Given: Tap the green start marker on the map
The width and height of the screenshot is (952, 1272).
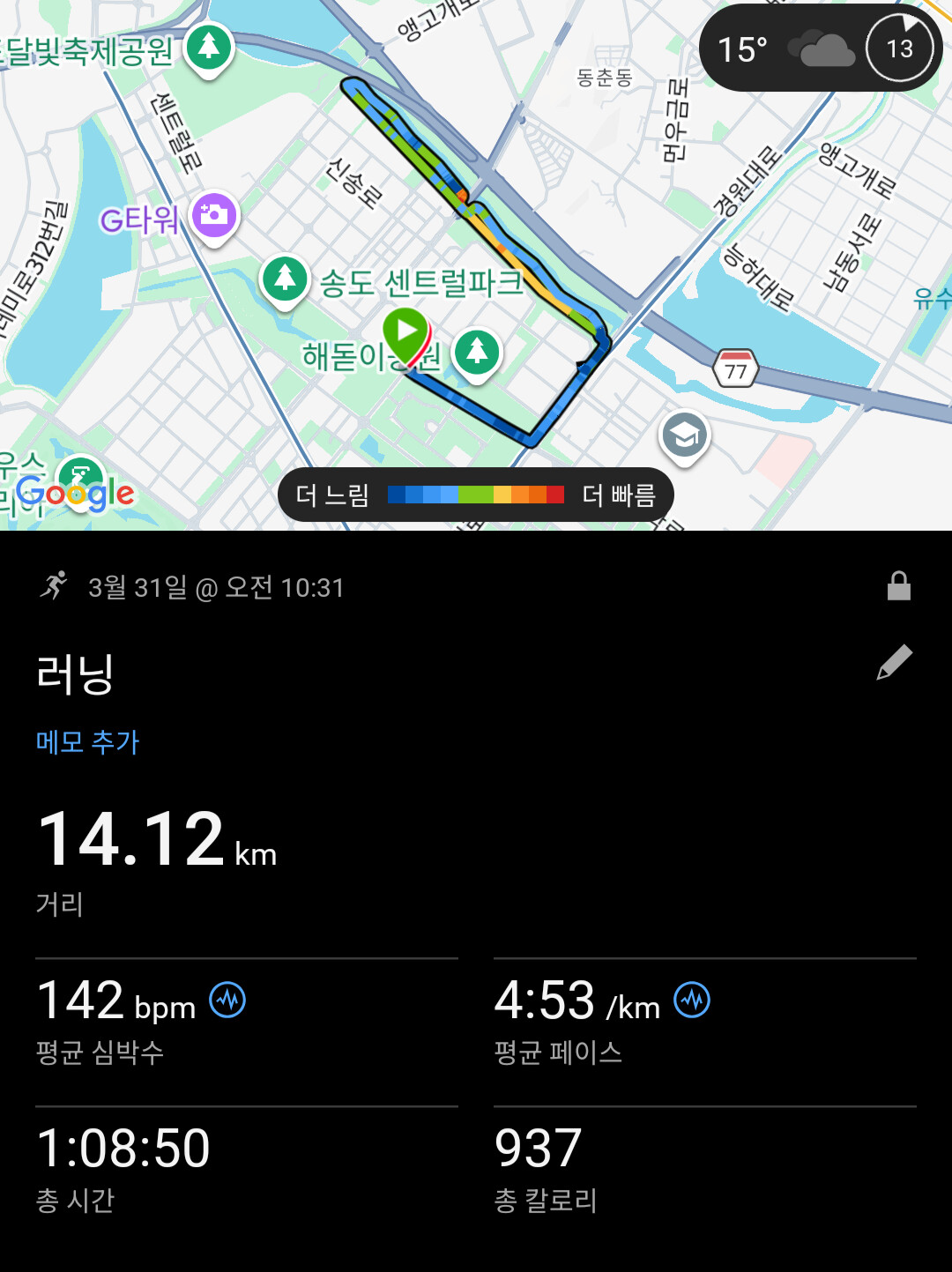Looking at the screenshot, I should 405,333.
